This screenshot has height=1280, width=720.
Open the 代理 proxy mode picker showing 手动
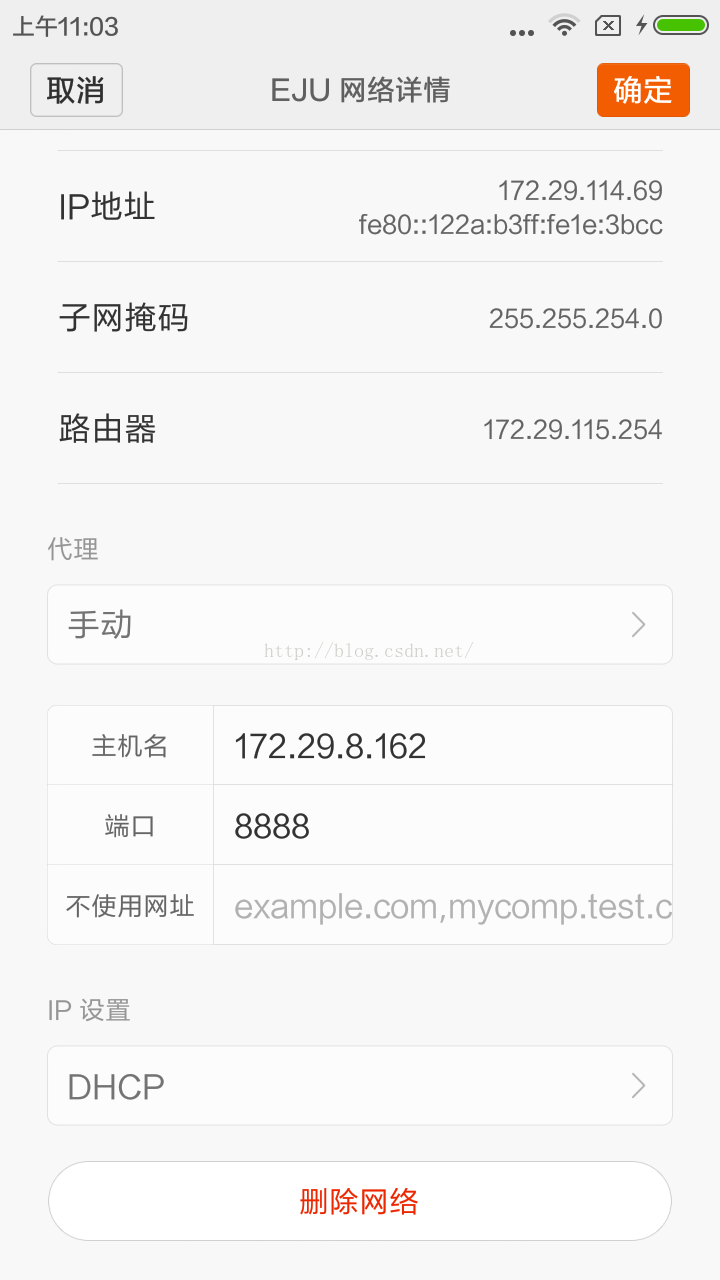360,625
